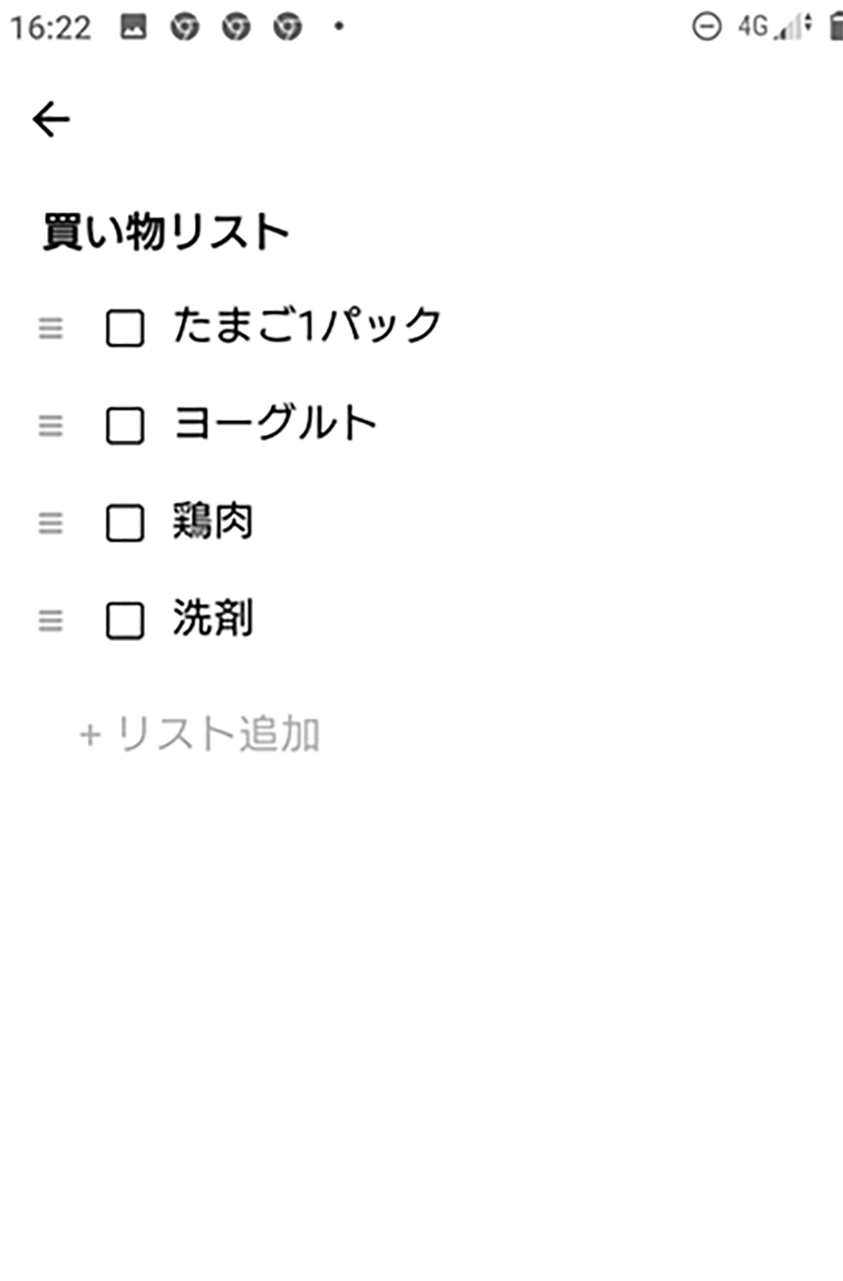Tap the drag handle beside たまご1パック

(x=50, y=328)
